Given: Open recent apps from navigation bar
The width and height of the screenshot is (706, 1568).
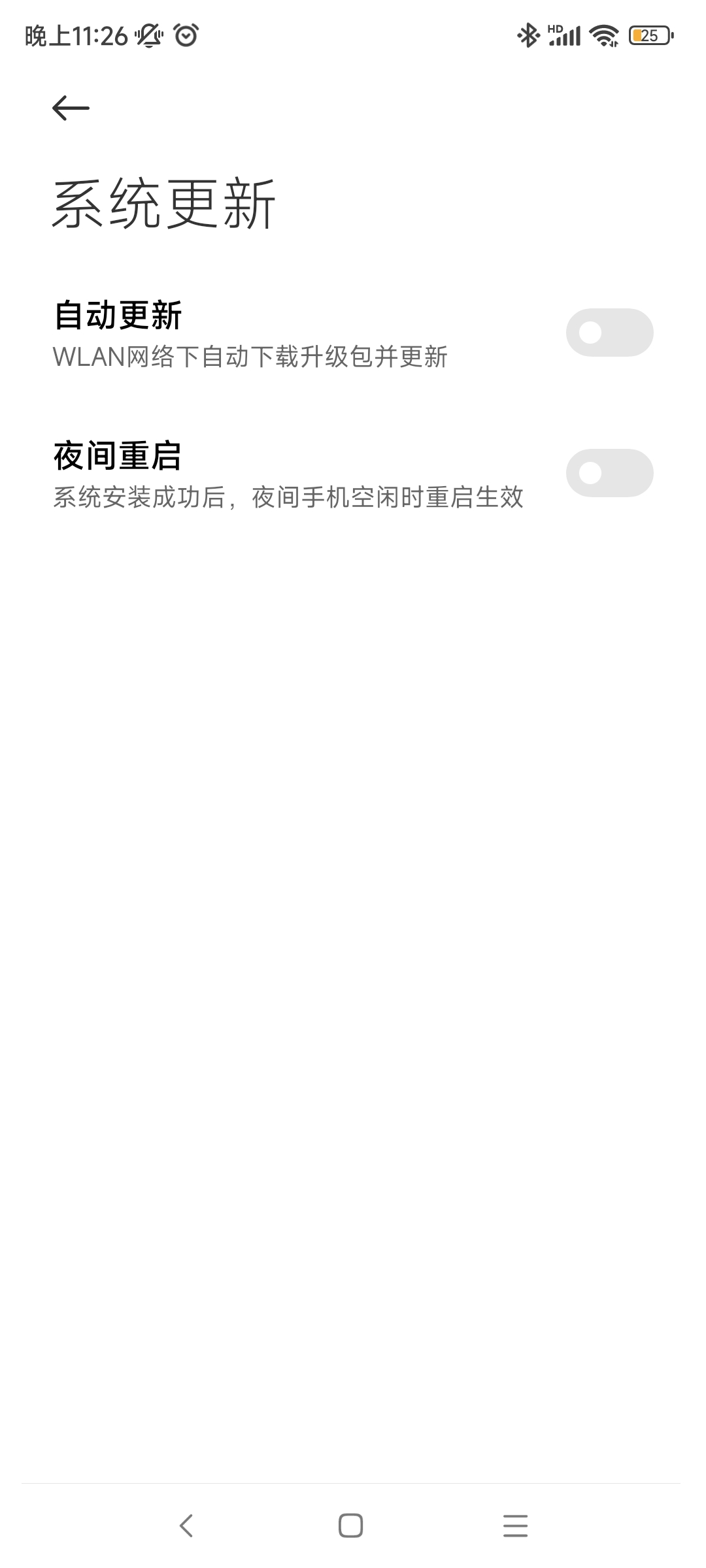Looking at the screenshot, I should [515, 1526].
